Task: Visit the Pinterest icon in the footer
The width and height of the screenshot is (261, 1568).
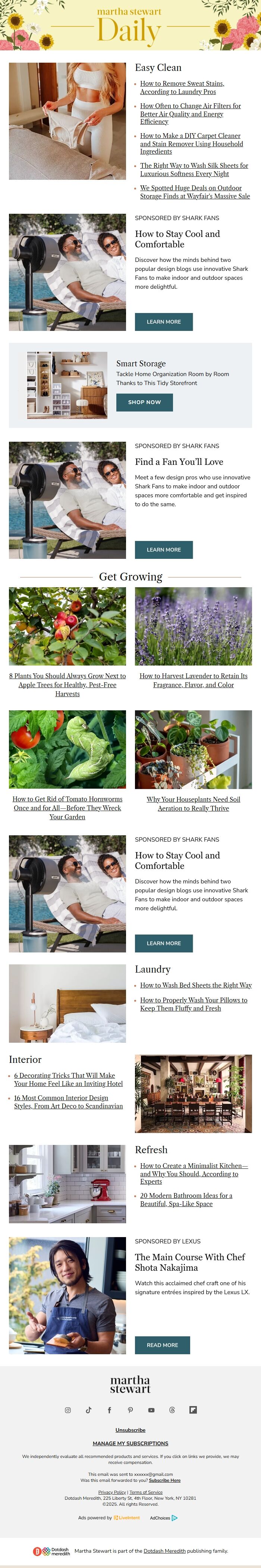Action: coord(130,1410)
